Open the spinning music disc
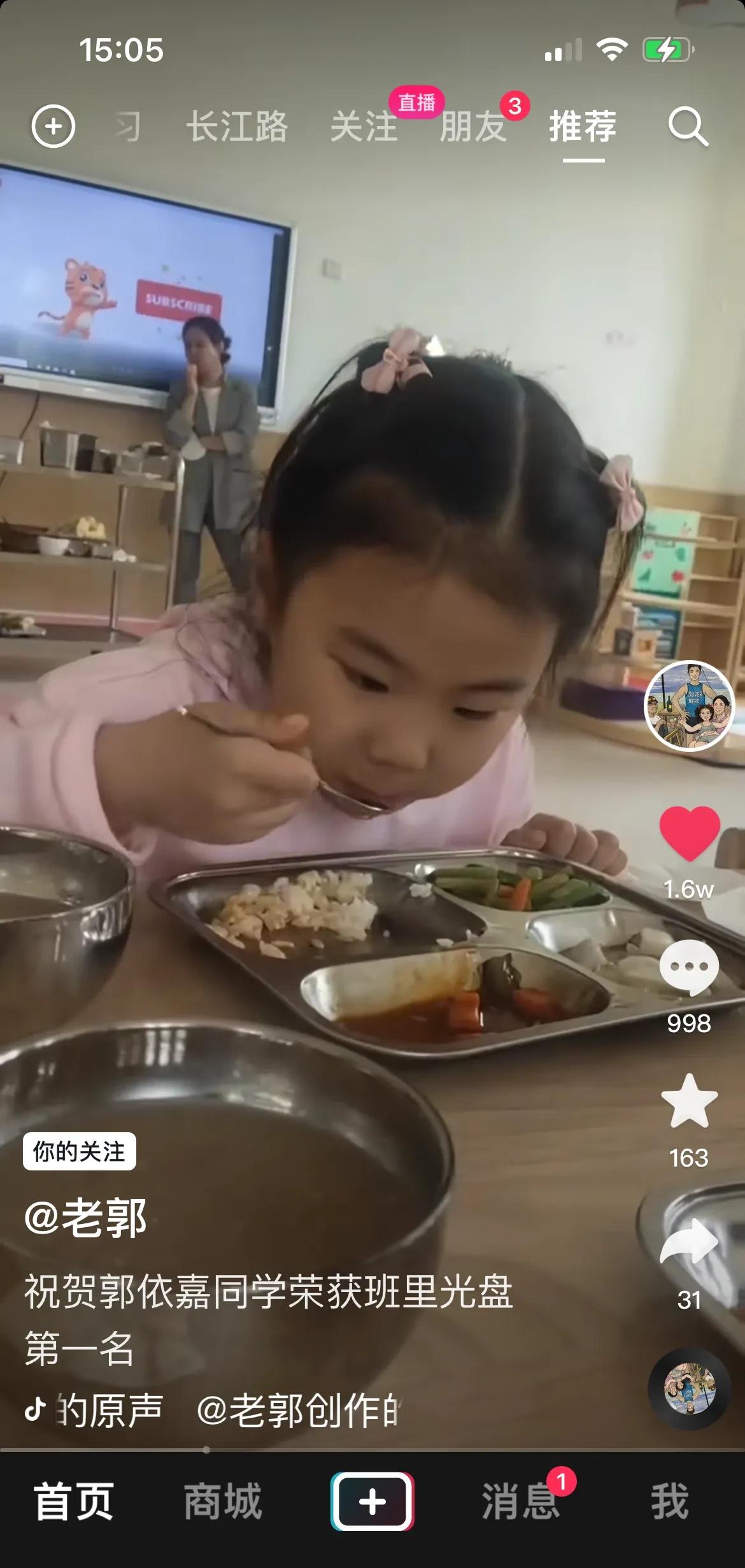This screenshot has width=745, height=1568. pyautogui.click(x=689, y=1389)
